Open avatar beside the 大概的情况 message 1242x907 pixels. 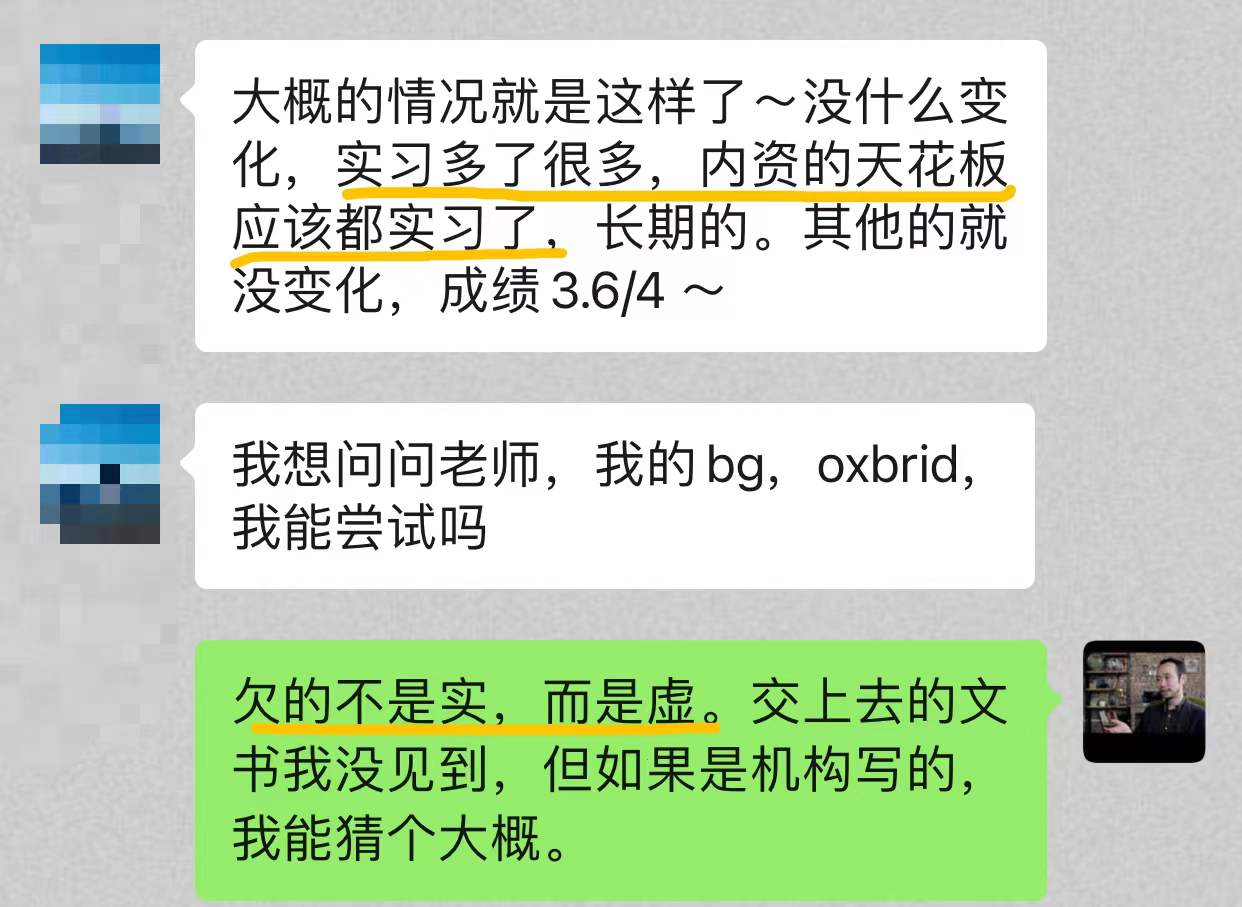pos(100,104)
